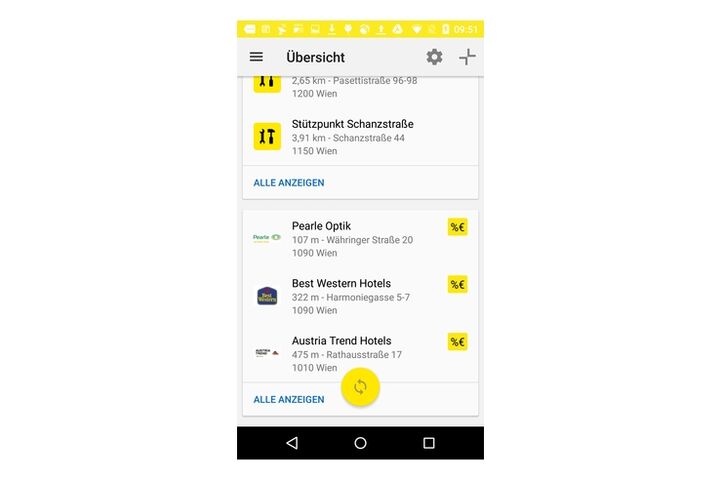Image resolution: width=720 pixels, height=480 pixels.
Task: Tap Alle Anzeigen under partner offers
Action: [x=289, y=399]
